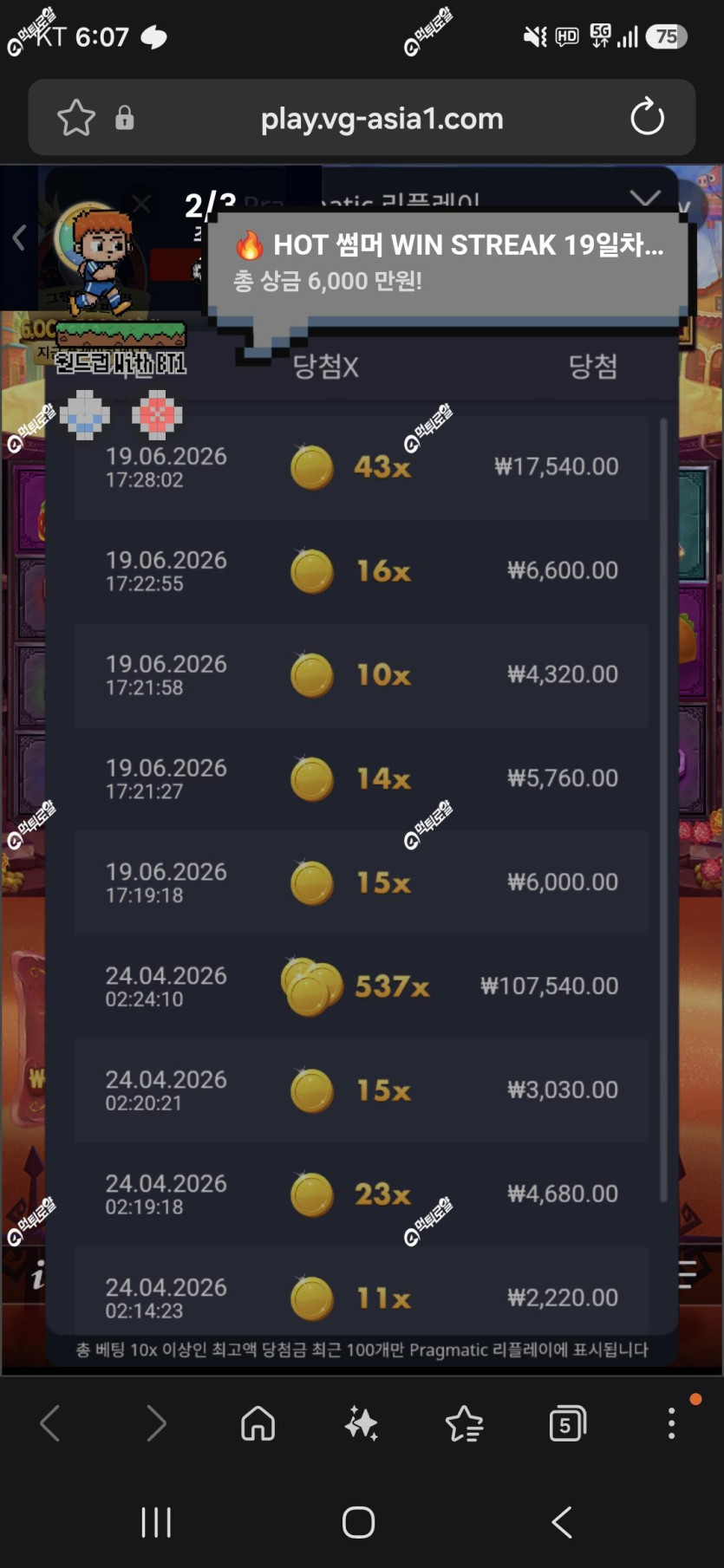Screen dimensions: 724x1568
Task: Open the browser bookmarks list
Action: click(464, 1423)
